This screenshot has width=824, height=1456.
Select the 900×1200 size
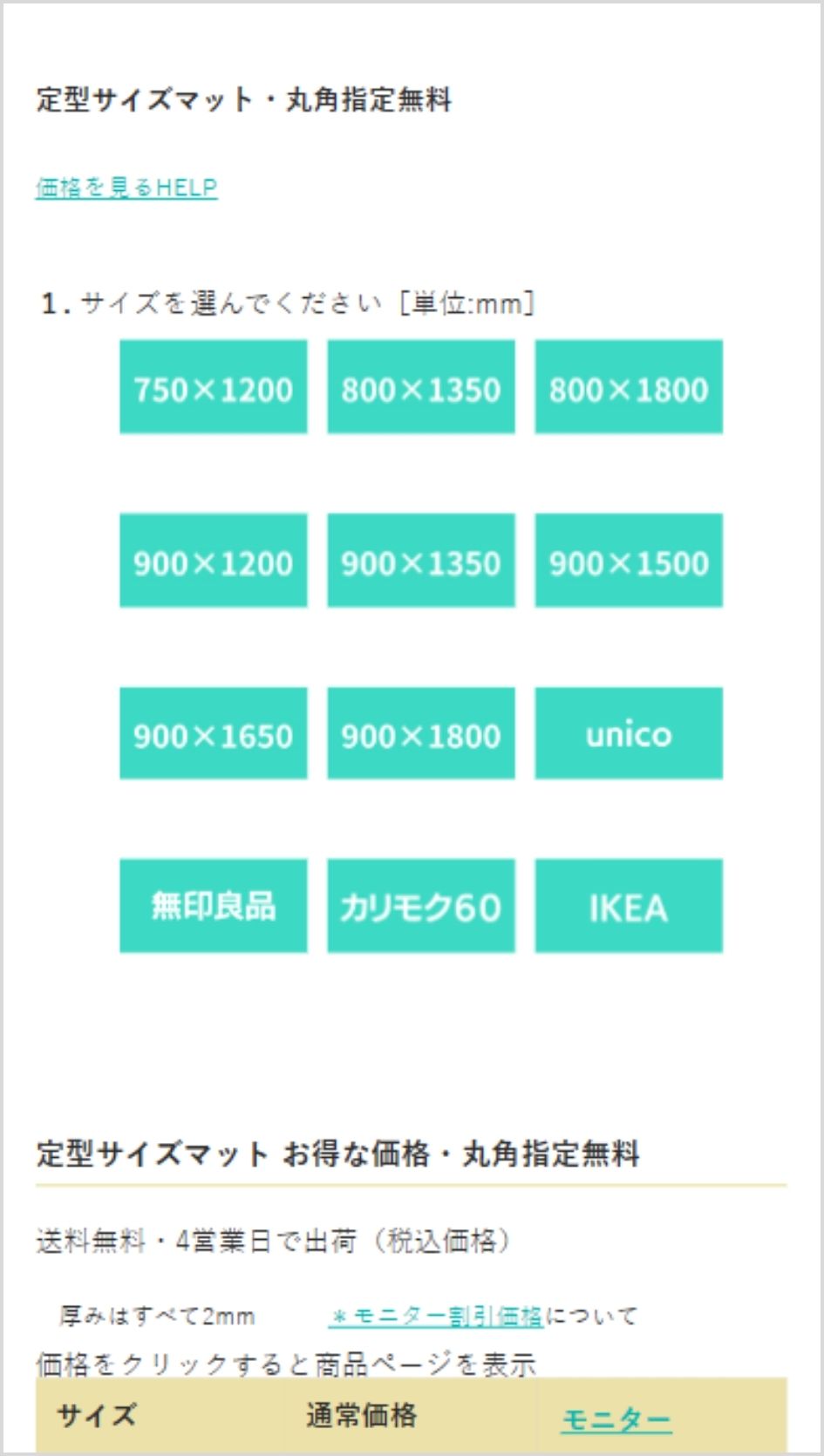pyautogui.click(x=214, y=560)
